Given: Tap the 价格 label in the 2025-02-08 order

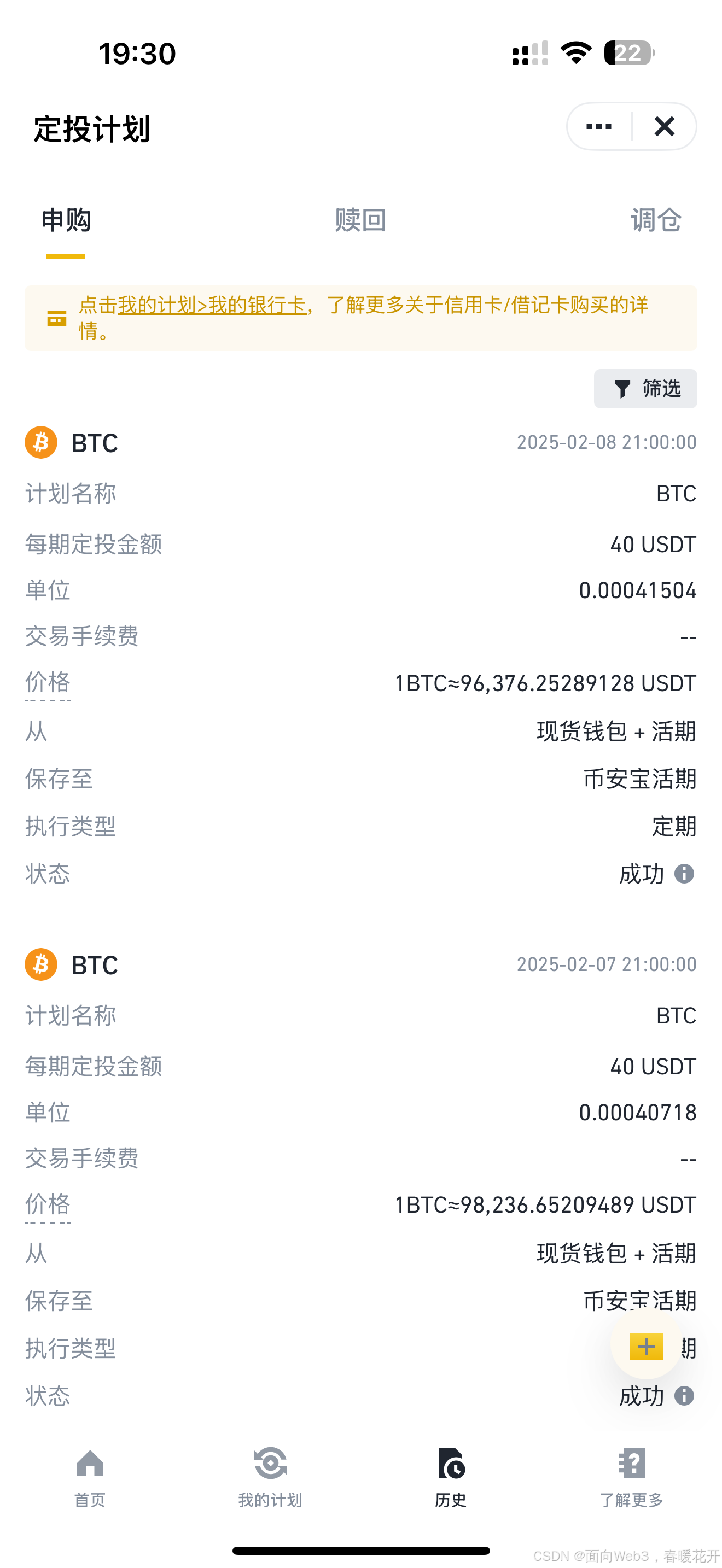Looking at the screenshot, I should coord(48,683).
